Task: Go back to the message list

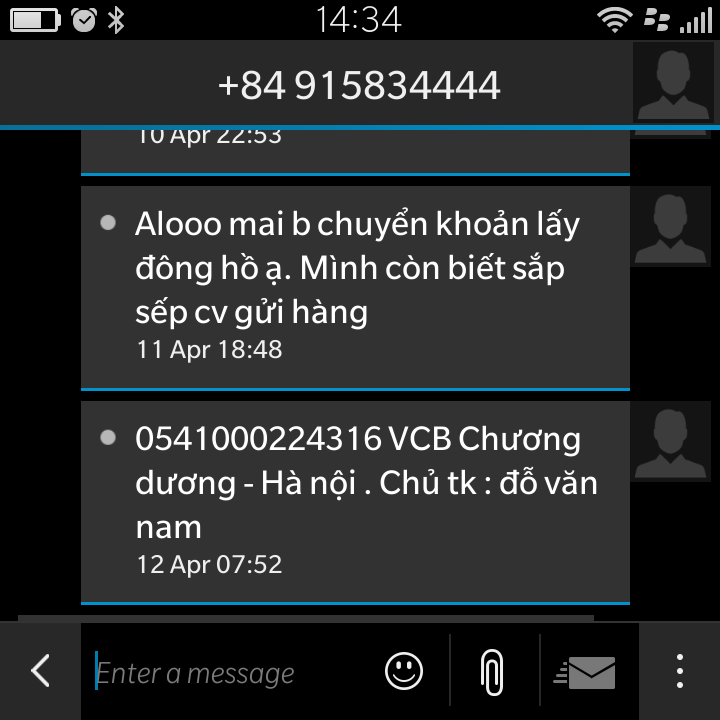Action: 40,671
